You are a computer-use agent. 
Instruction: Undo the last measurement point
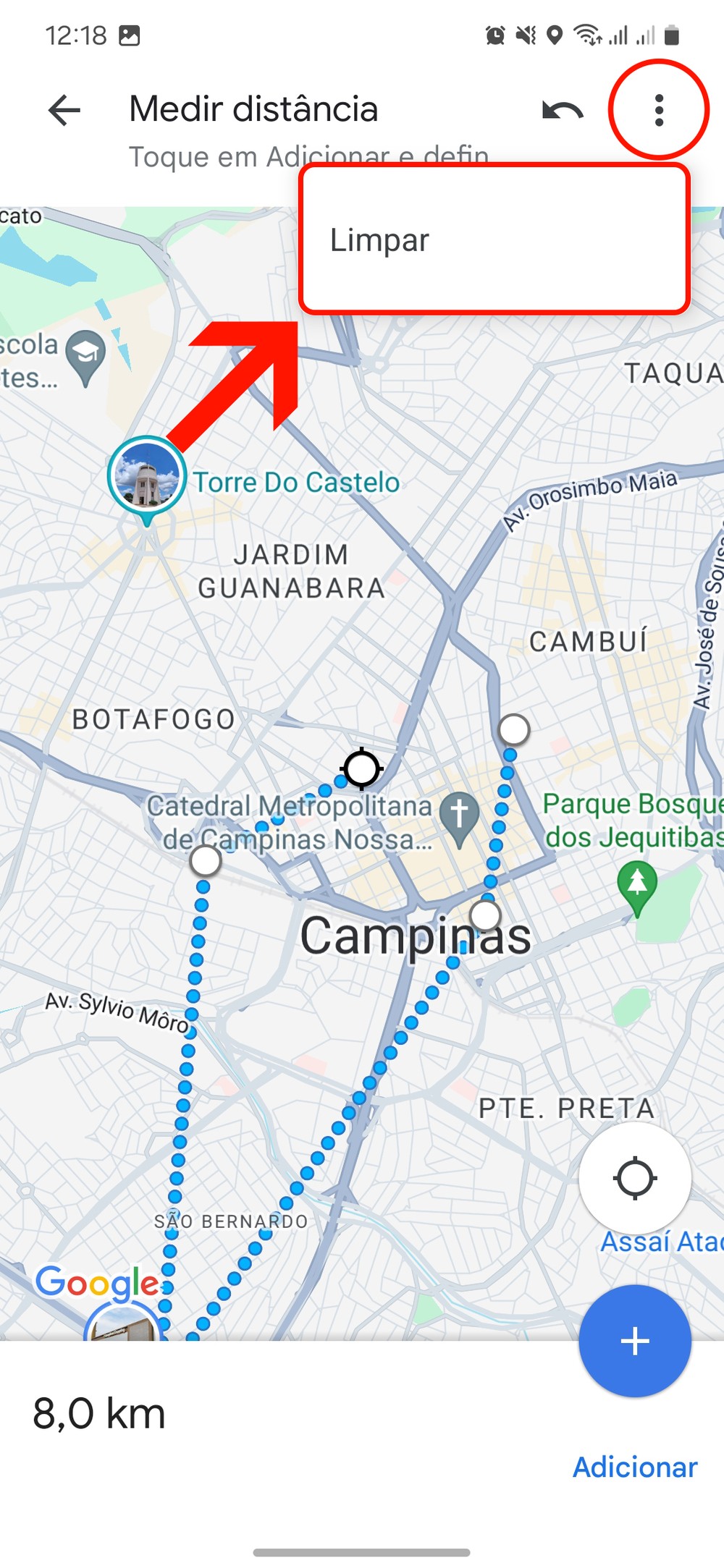click(x=562, y=111)
